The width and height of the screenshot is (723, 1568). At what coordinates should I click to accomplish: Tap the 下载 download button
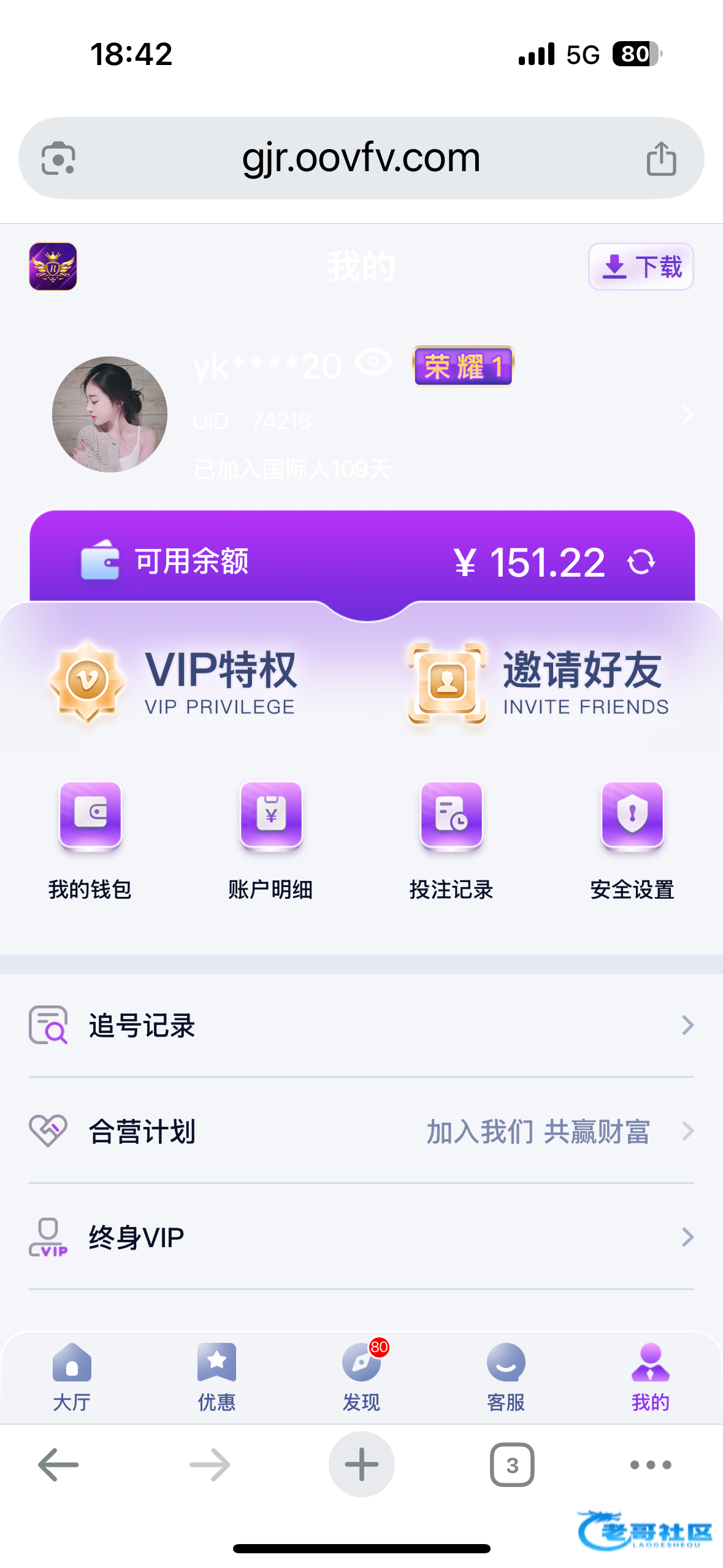click(641, 267)
